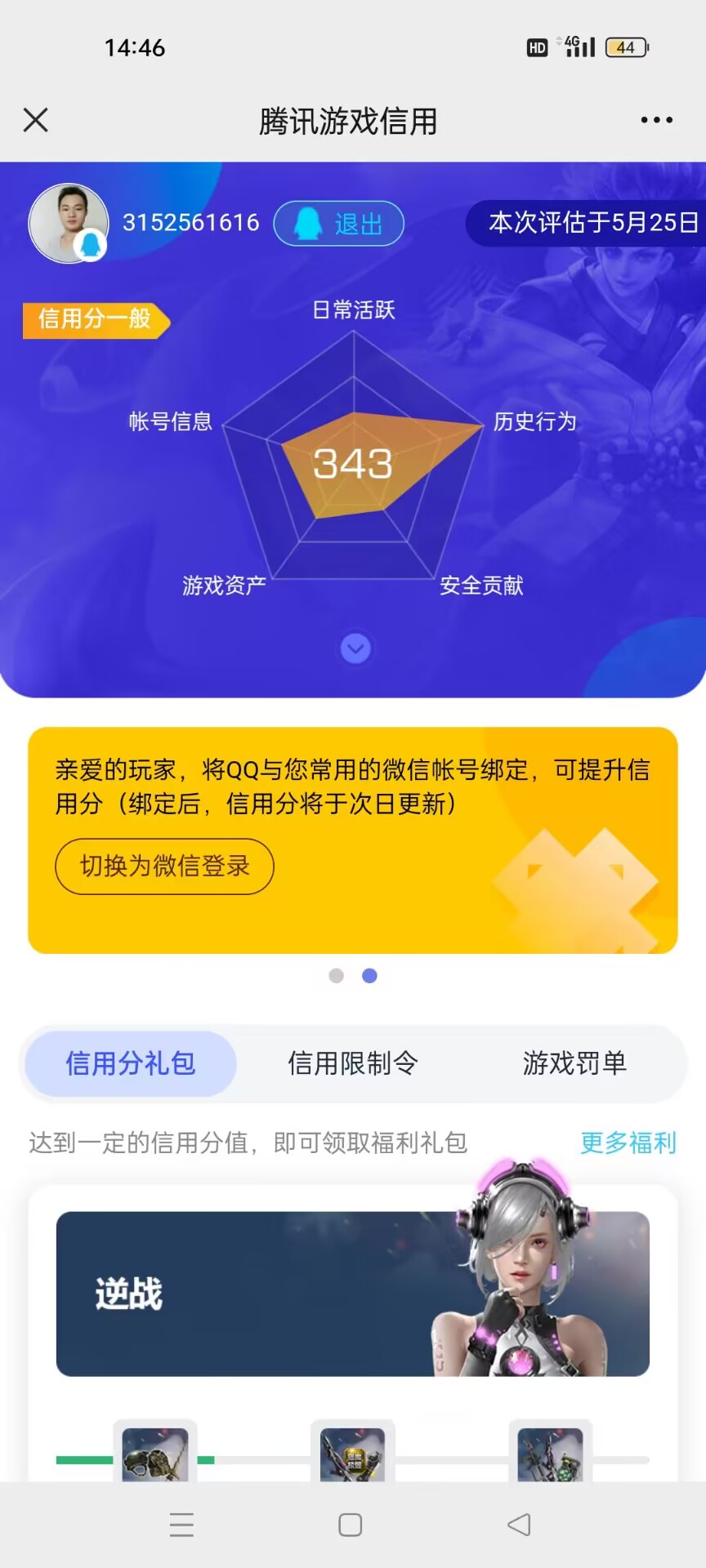This screenshot has height=1568, width=706.
Task: Switch to 游戏罚单 tab
Action: pyautogui.click(x=574, y=1063)
